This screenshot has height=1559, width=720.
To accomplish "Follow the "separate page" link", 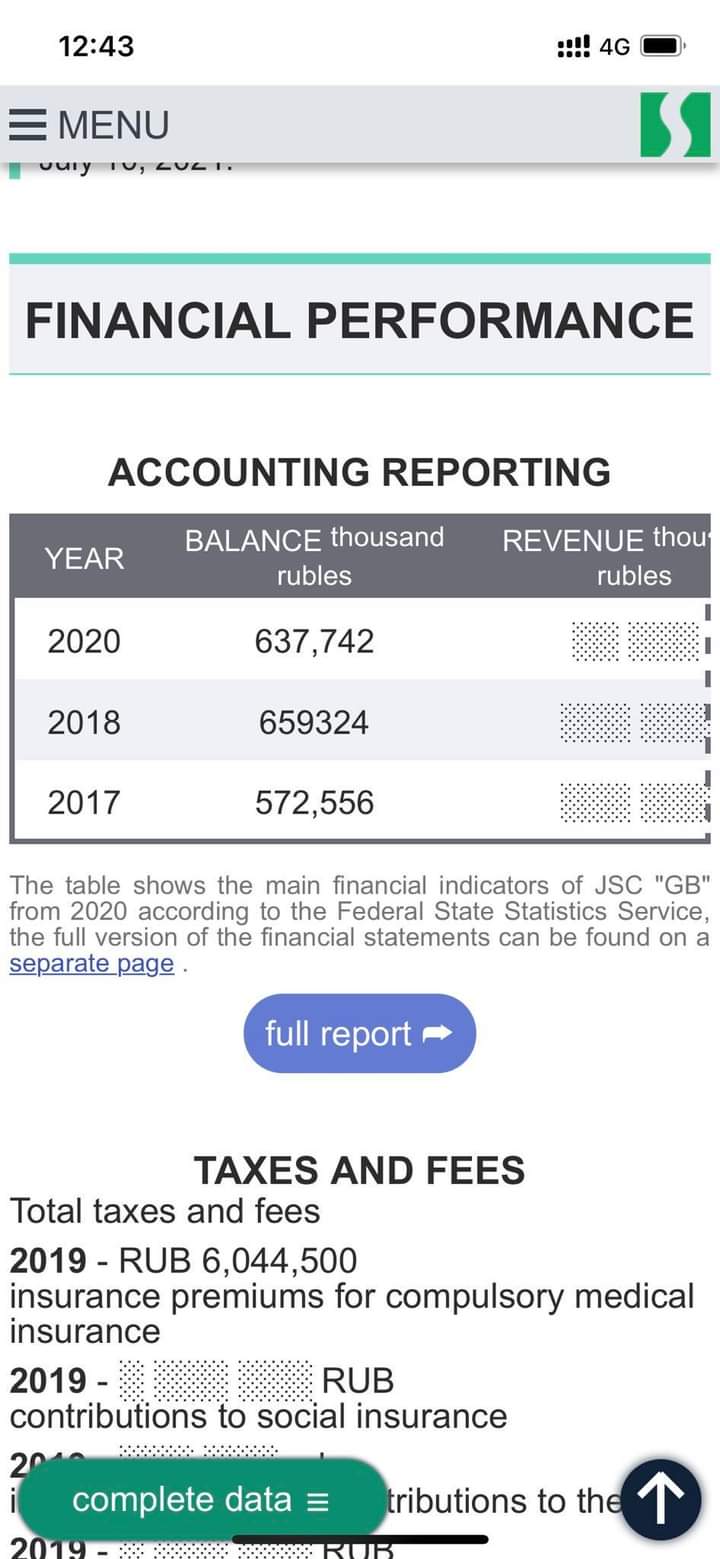I will [92, 964].
